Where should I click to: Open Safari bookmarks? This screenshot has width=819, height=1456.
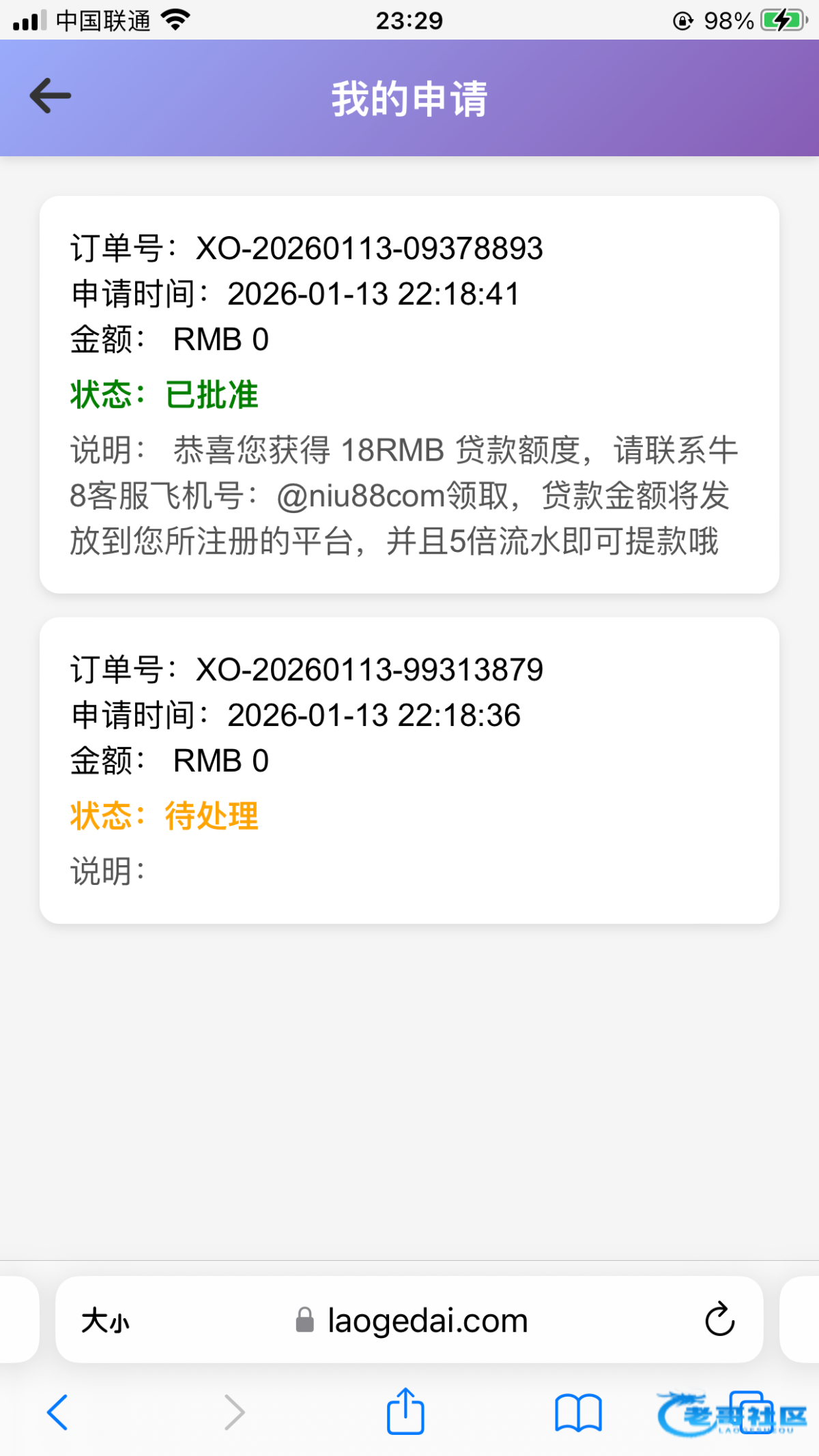pyautogui.click(x=577, y=1412)
